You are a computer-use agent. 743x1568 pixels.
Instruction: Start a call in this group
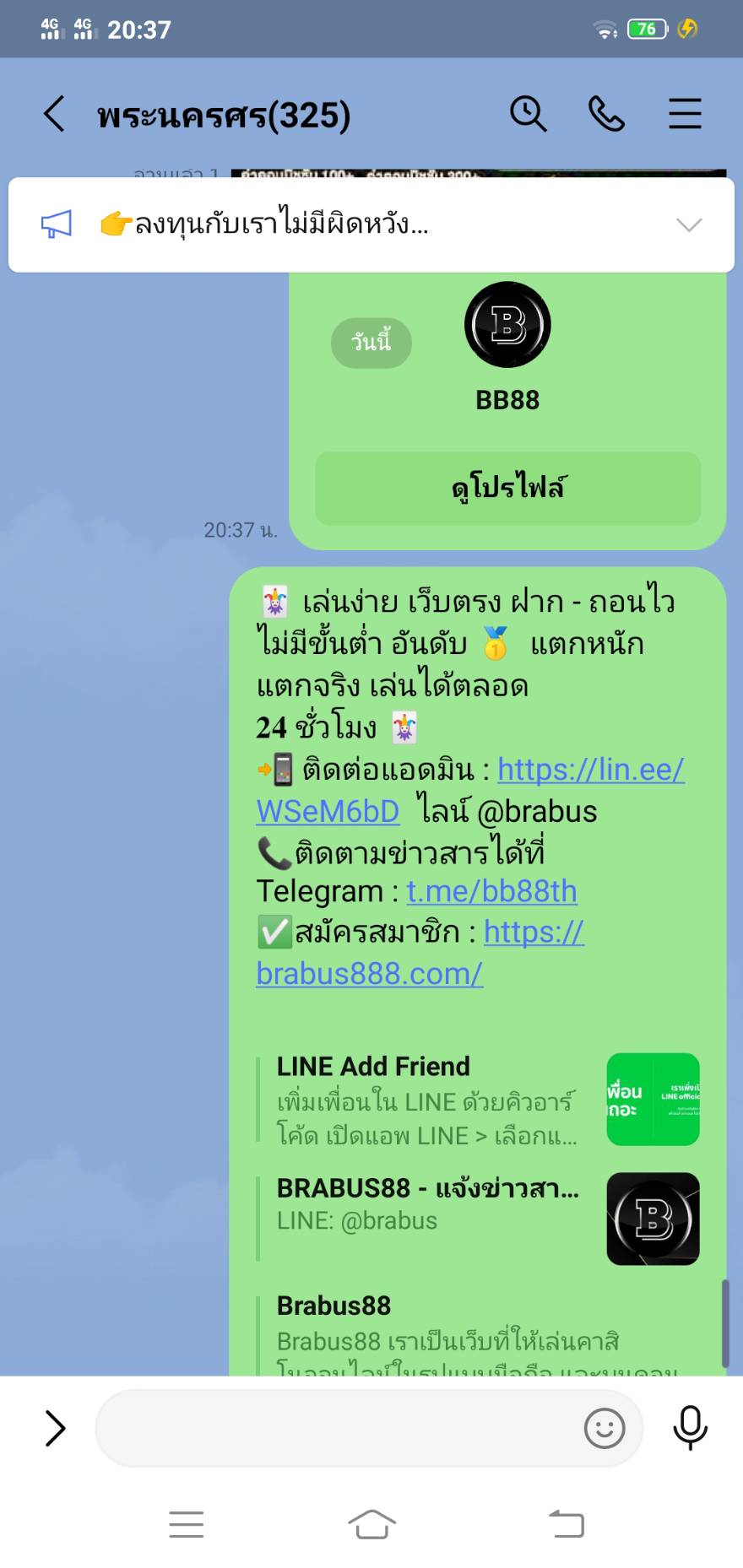point(606,114)
